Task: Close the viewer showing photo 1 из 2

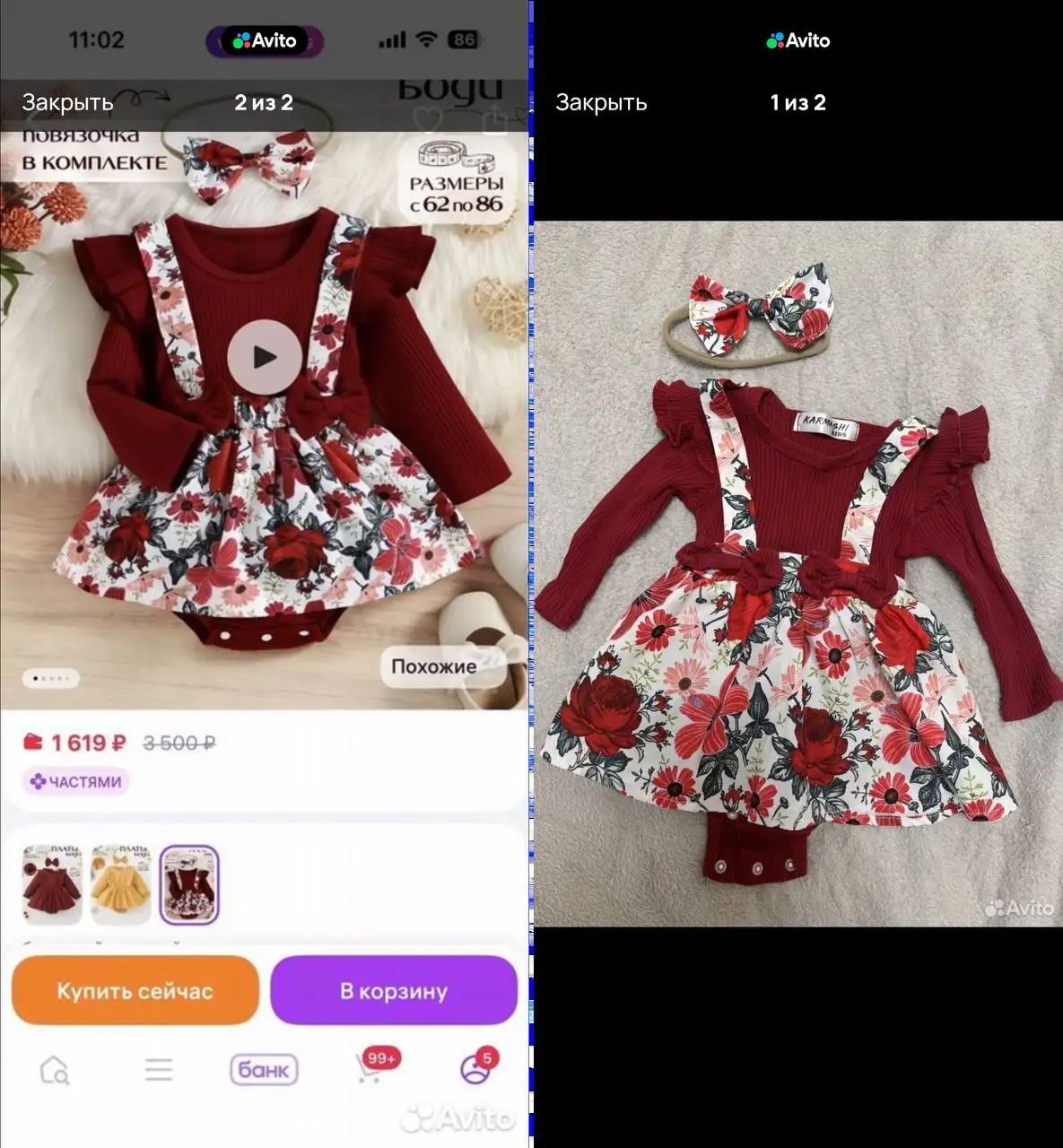Action: click(600, 102)
